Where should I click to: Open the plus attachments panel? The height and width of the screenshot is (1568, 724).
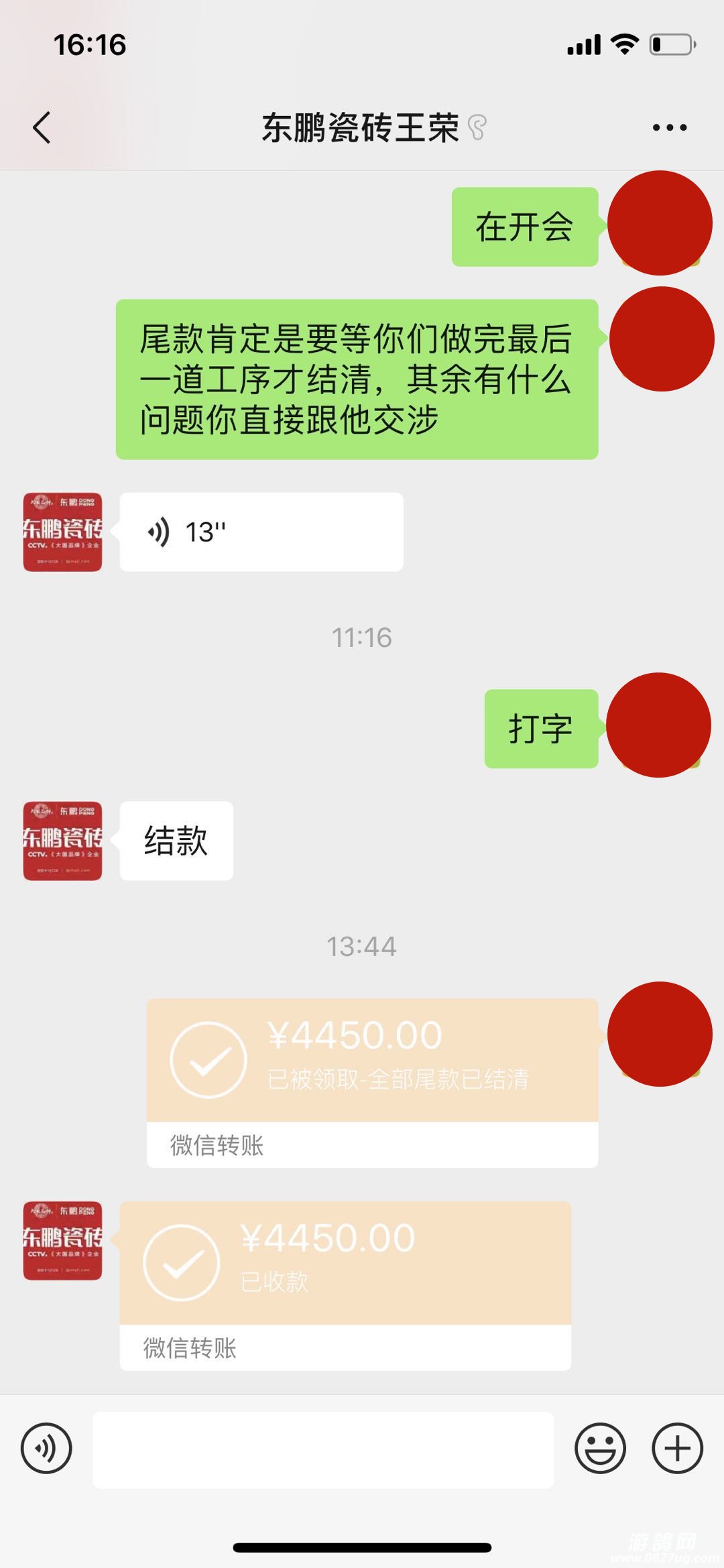(677, 1448)
